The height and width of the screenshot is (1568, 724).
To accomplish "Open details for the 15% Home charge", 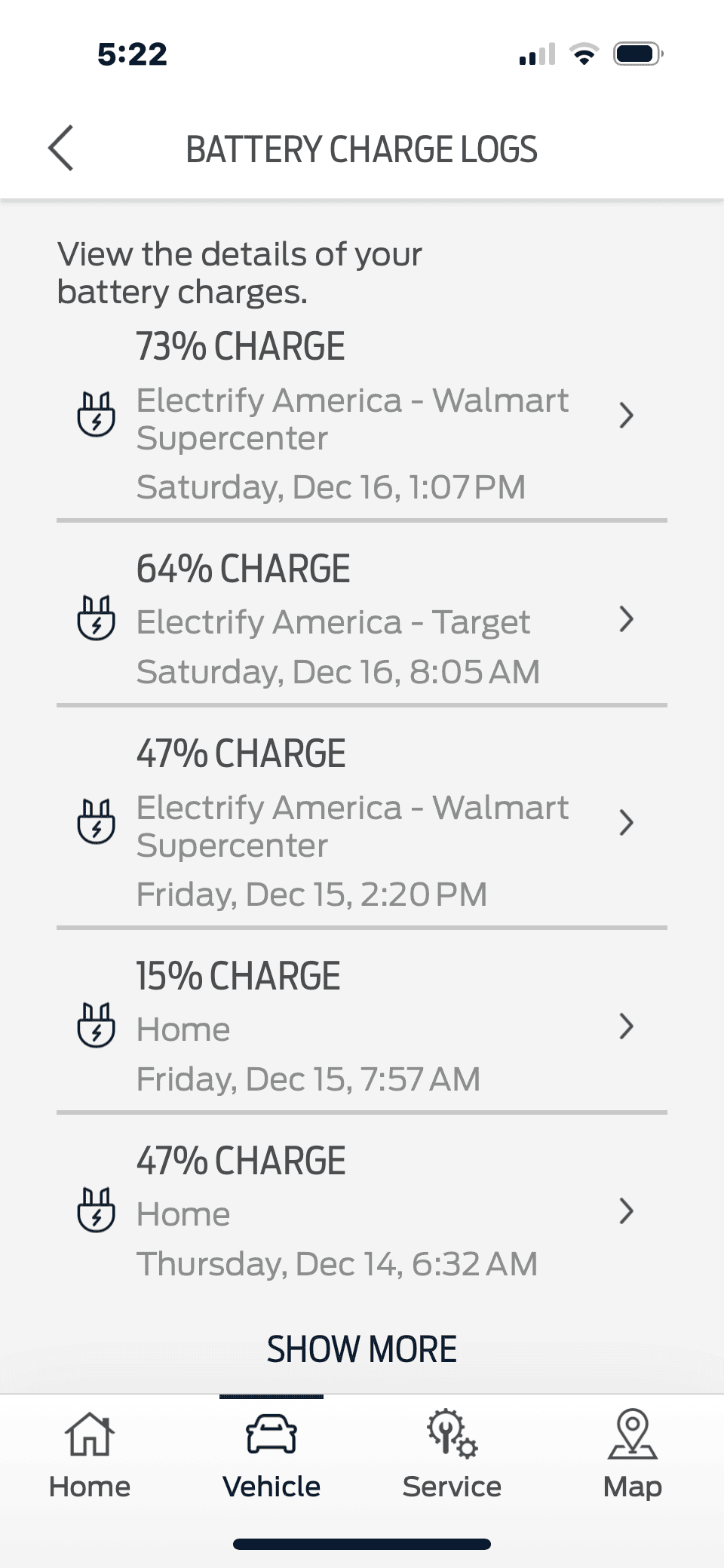I will click(626, 1027).
